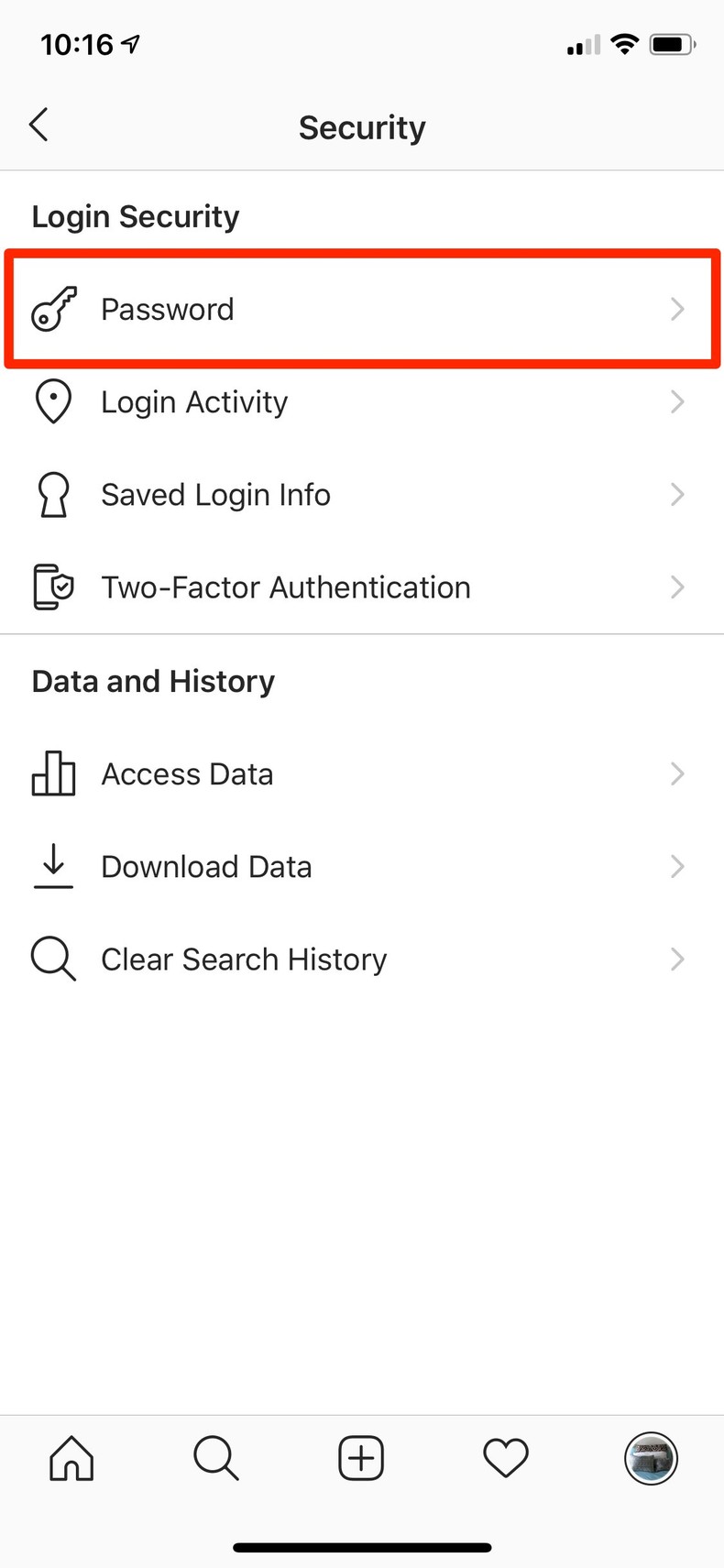Expand Two-Factor Authentication with the arrow
Viewport: 724px width, 1568px height.
tap(677, 587)
